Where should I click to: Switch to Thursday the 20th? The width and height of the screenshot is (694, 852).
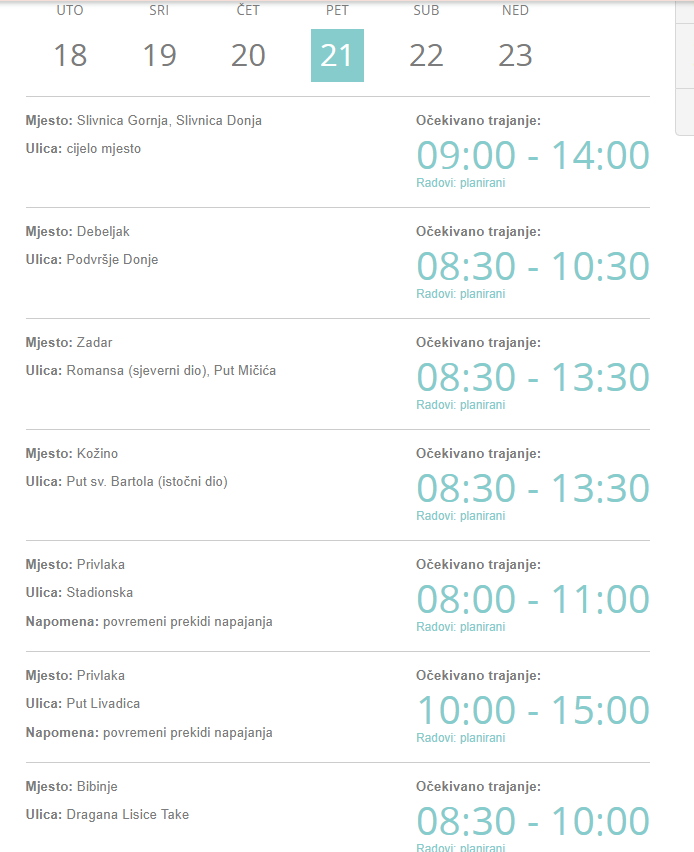coord(248,54)
